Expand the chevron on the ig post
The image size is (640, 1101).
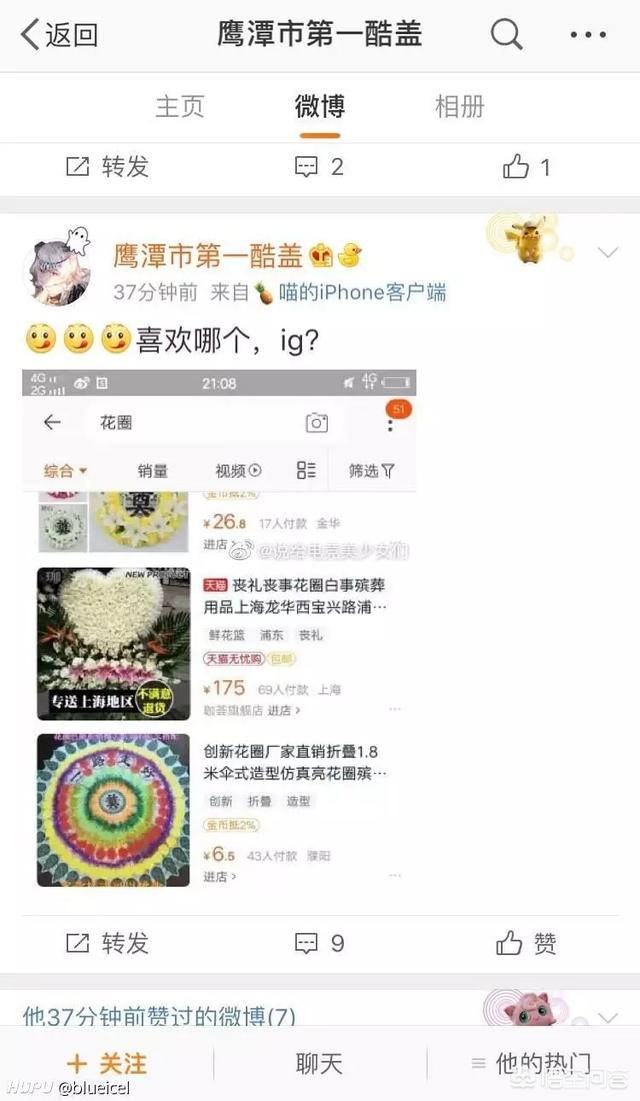[x=608, y=253]
